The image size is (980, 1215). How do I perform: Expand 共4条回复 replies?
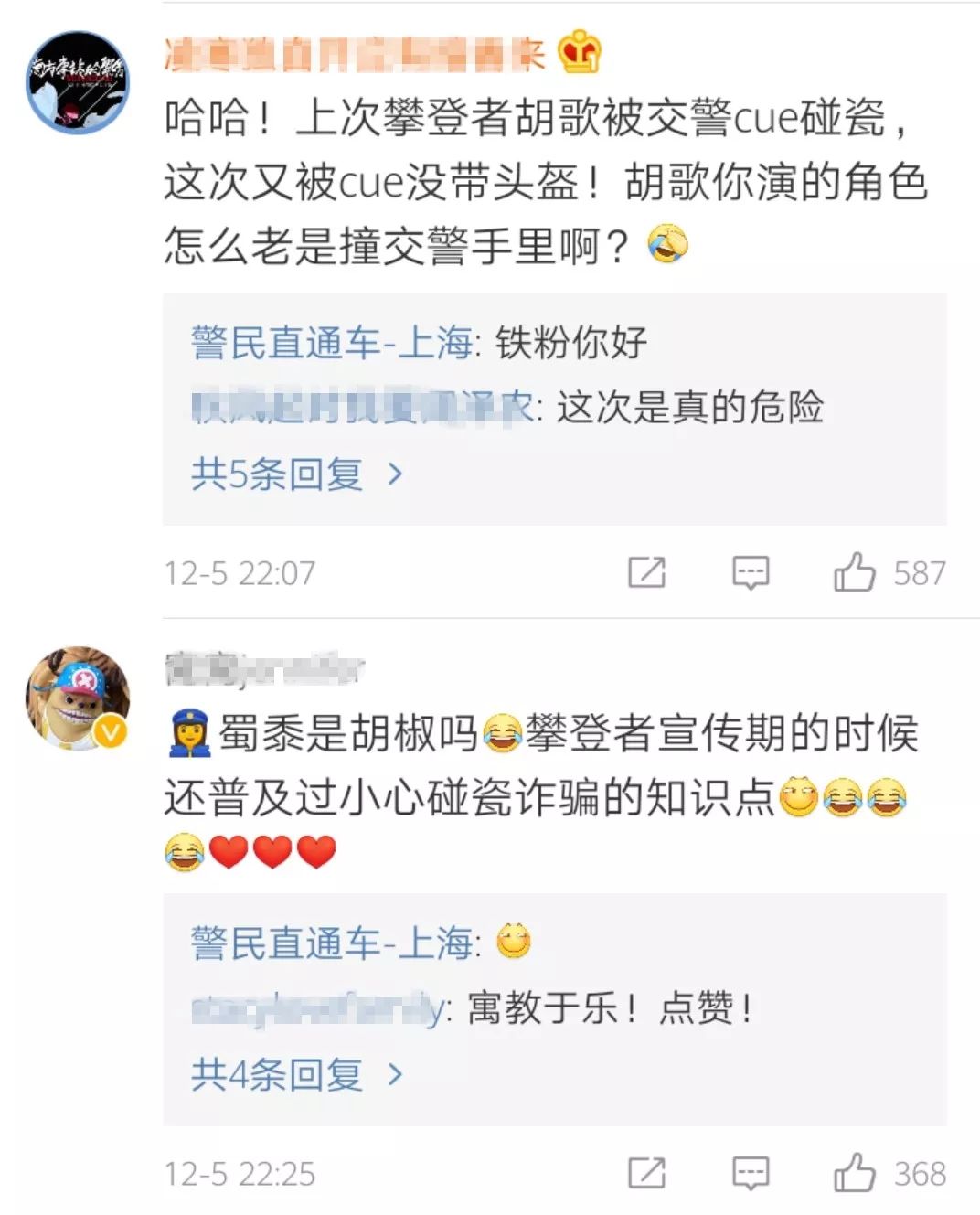click(295, 1074)
